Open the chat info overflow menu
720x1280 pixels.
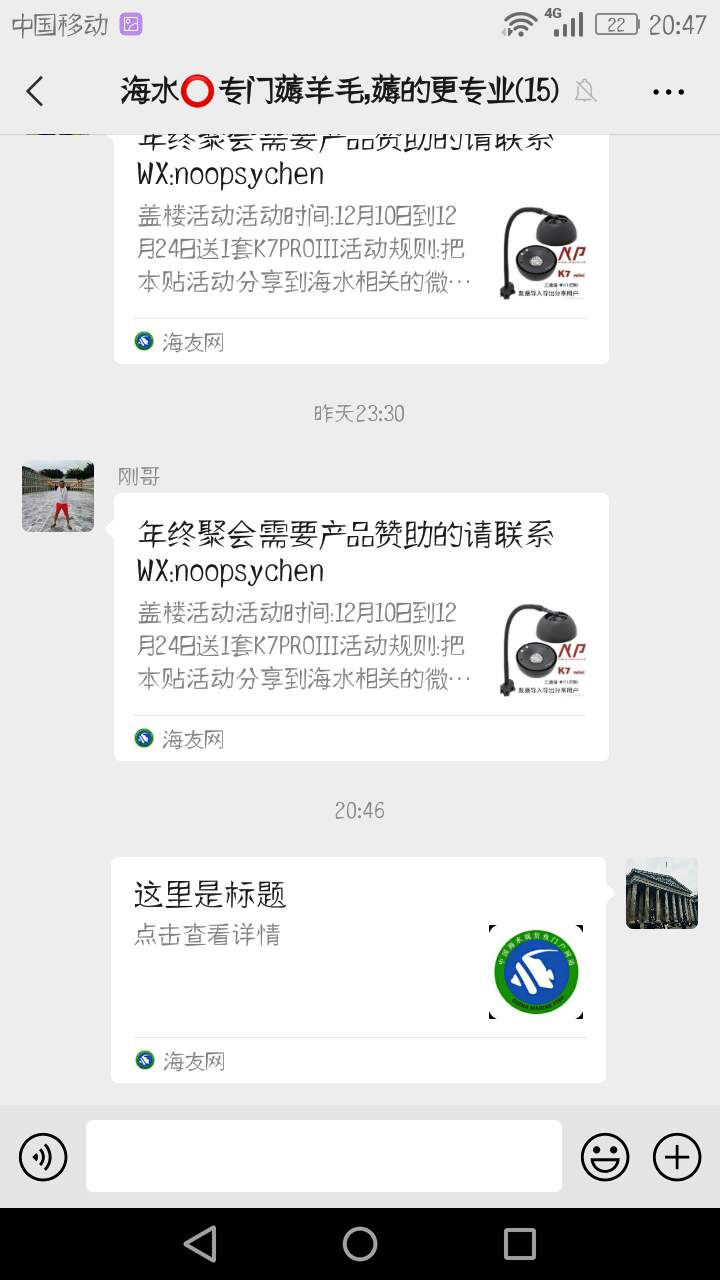tap(668, 91)
